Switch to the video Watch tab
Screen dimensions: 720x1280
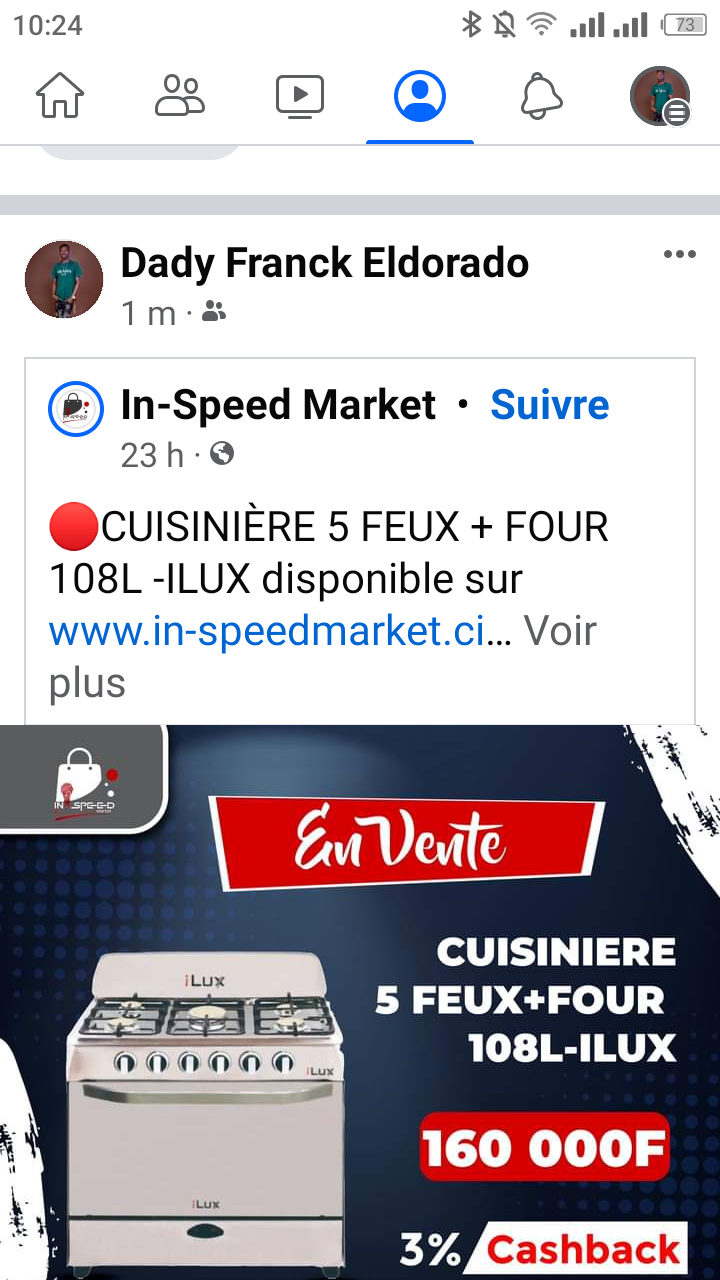coord(300,97)
